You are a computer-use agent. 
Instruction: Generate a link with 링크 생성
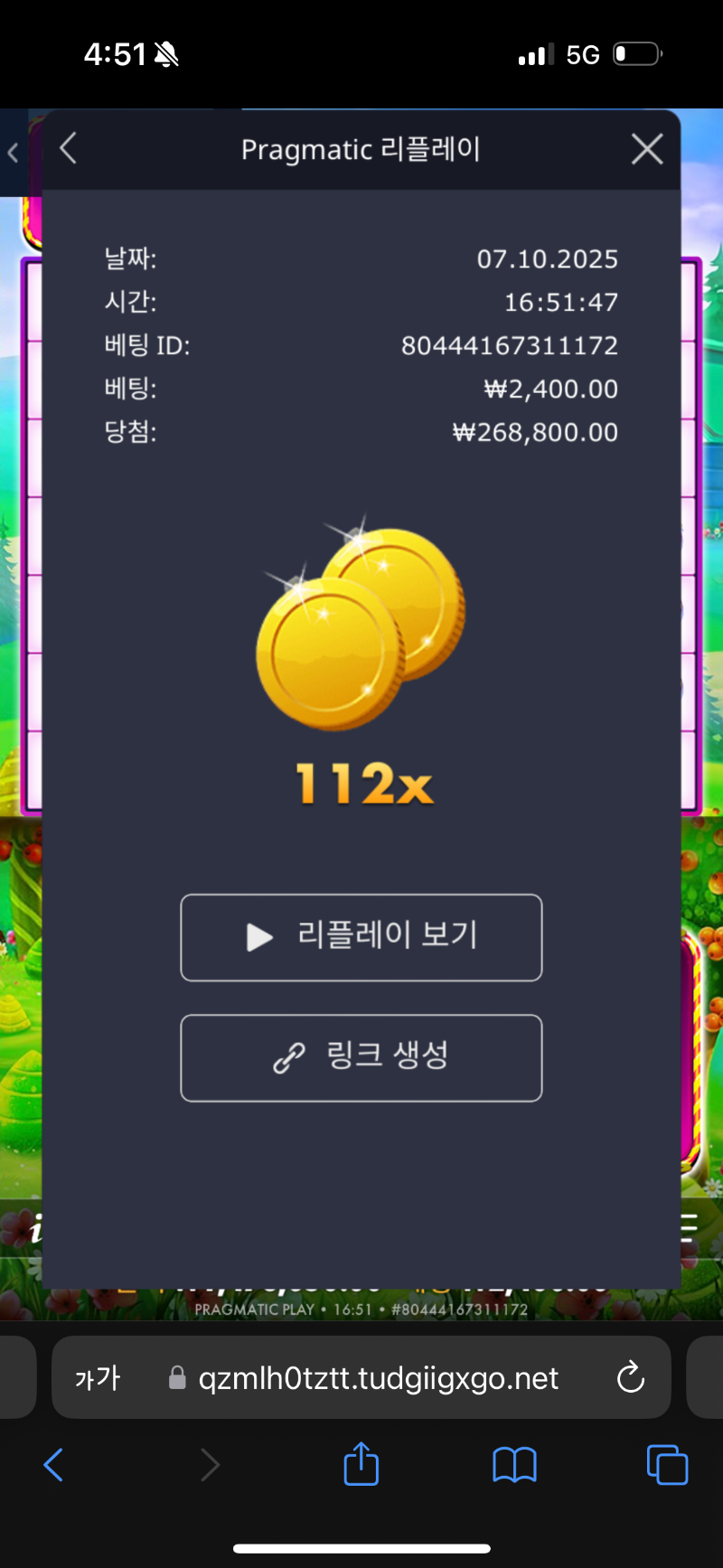tap(361, 1057)
